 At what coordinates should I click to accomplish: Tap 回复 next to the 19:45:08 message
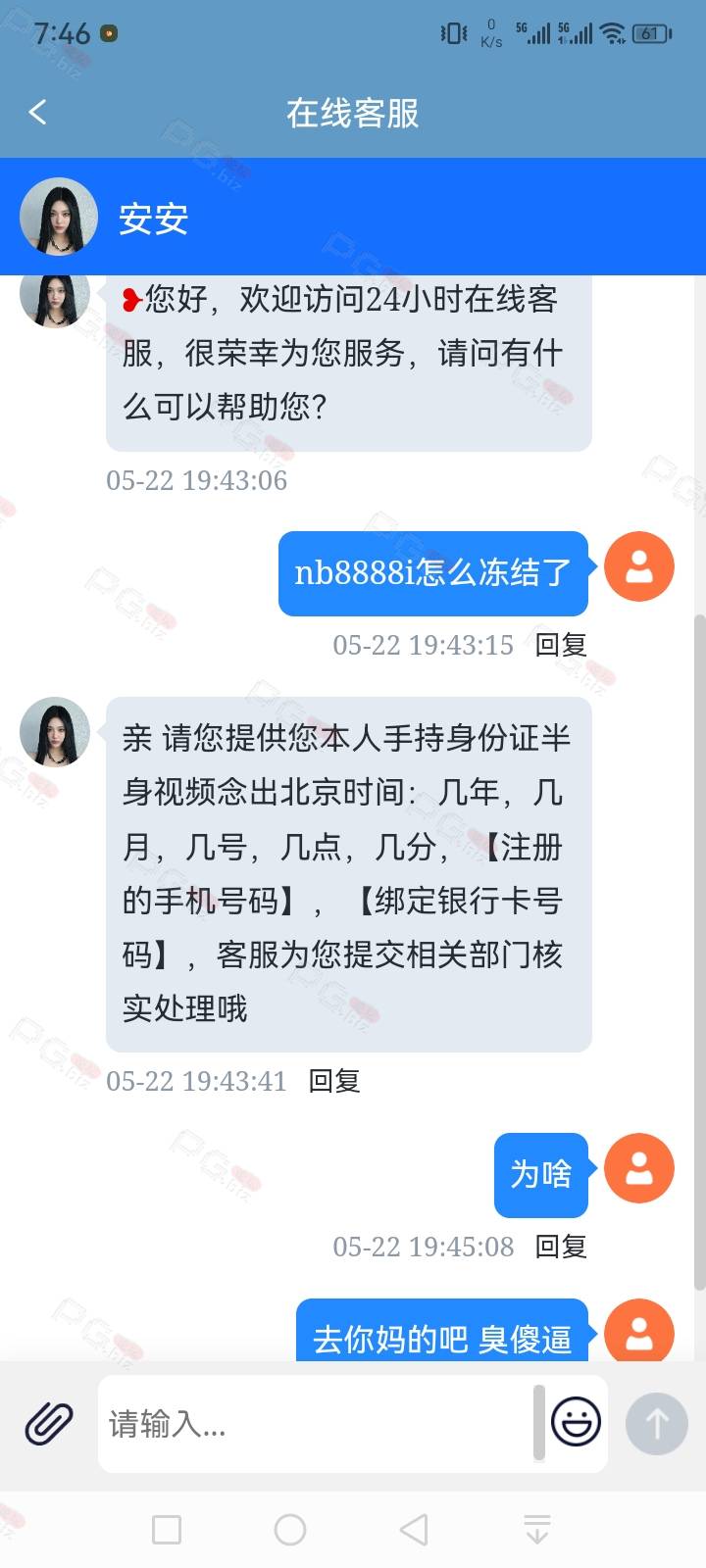tap(561, 1247)
